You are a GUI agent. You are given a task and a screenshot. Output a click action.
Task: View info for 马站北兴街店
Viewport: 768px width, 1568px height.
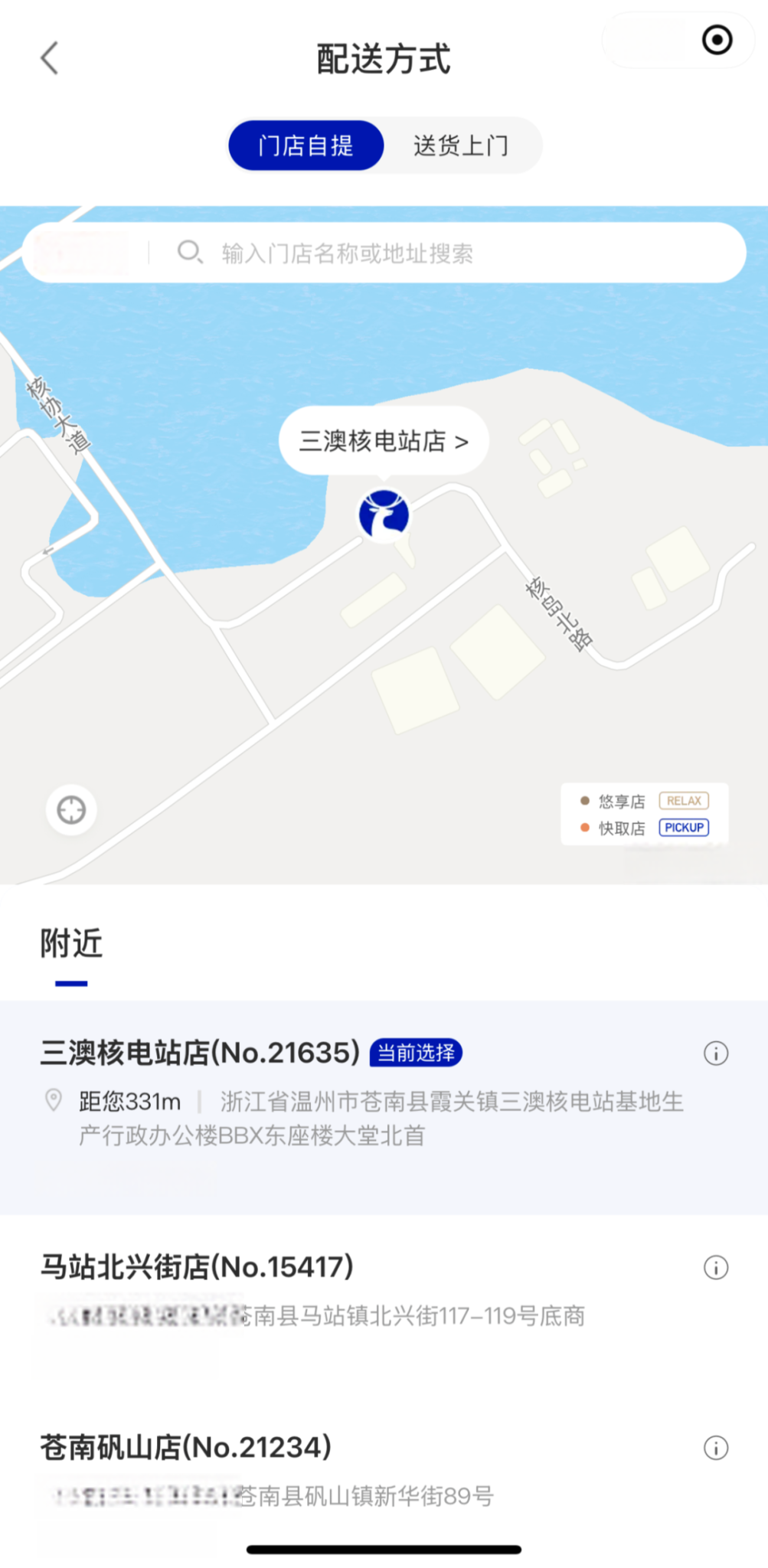pyautogui.click(x=716, y=1268)
